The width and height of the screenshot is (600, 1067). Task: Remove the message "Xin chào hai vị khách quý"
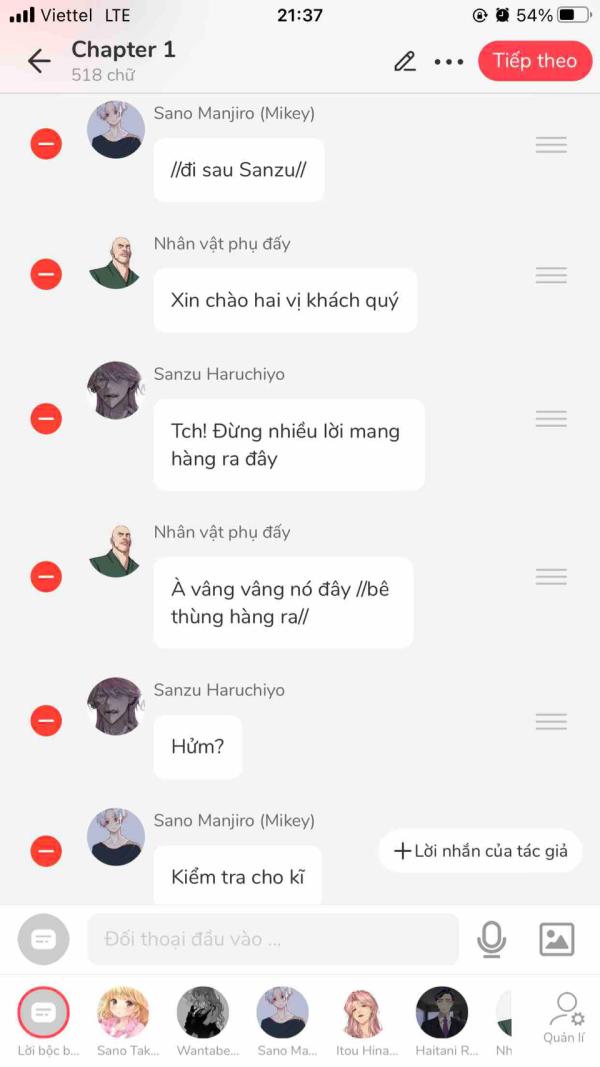46,273
